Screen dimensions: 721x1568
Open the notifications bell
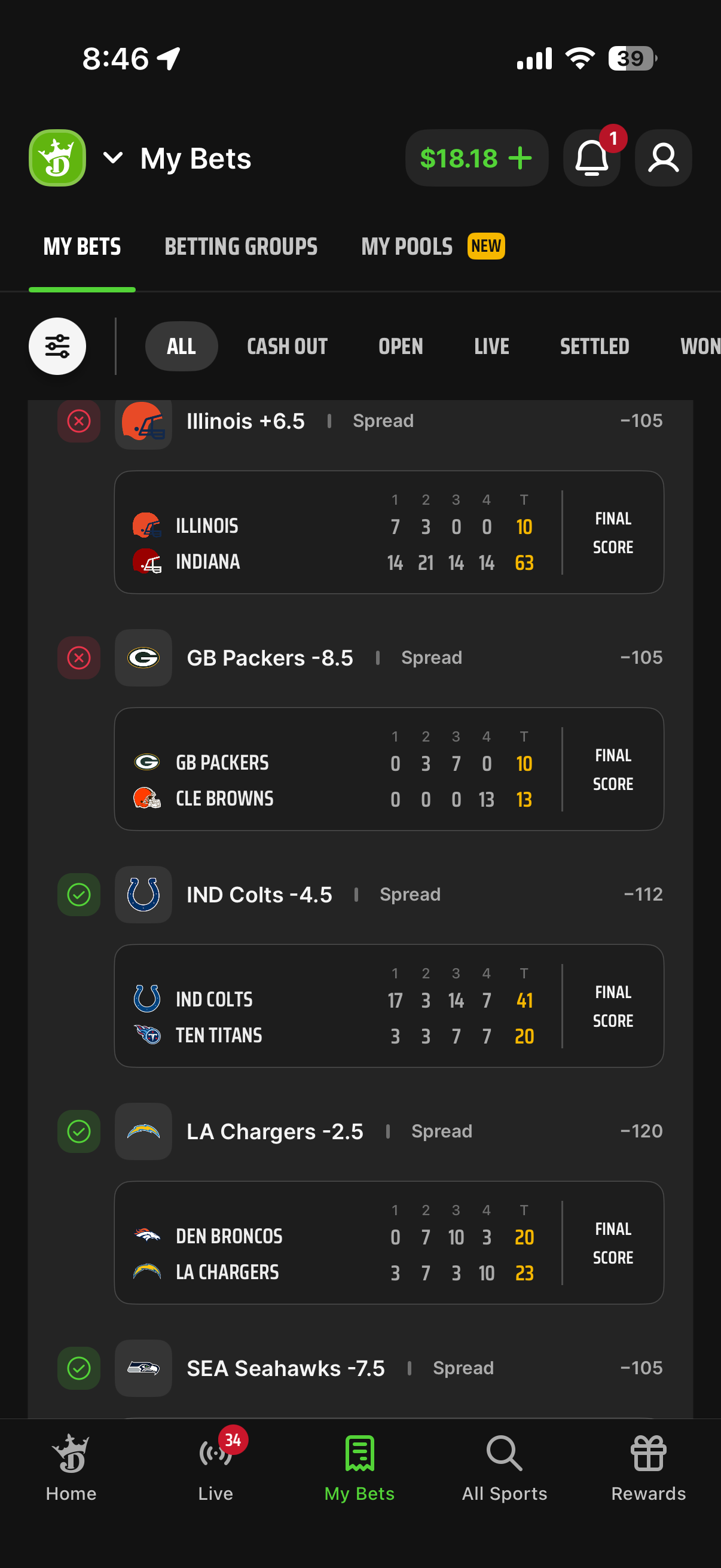pos(591,158)
